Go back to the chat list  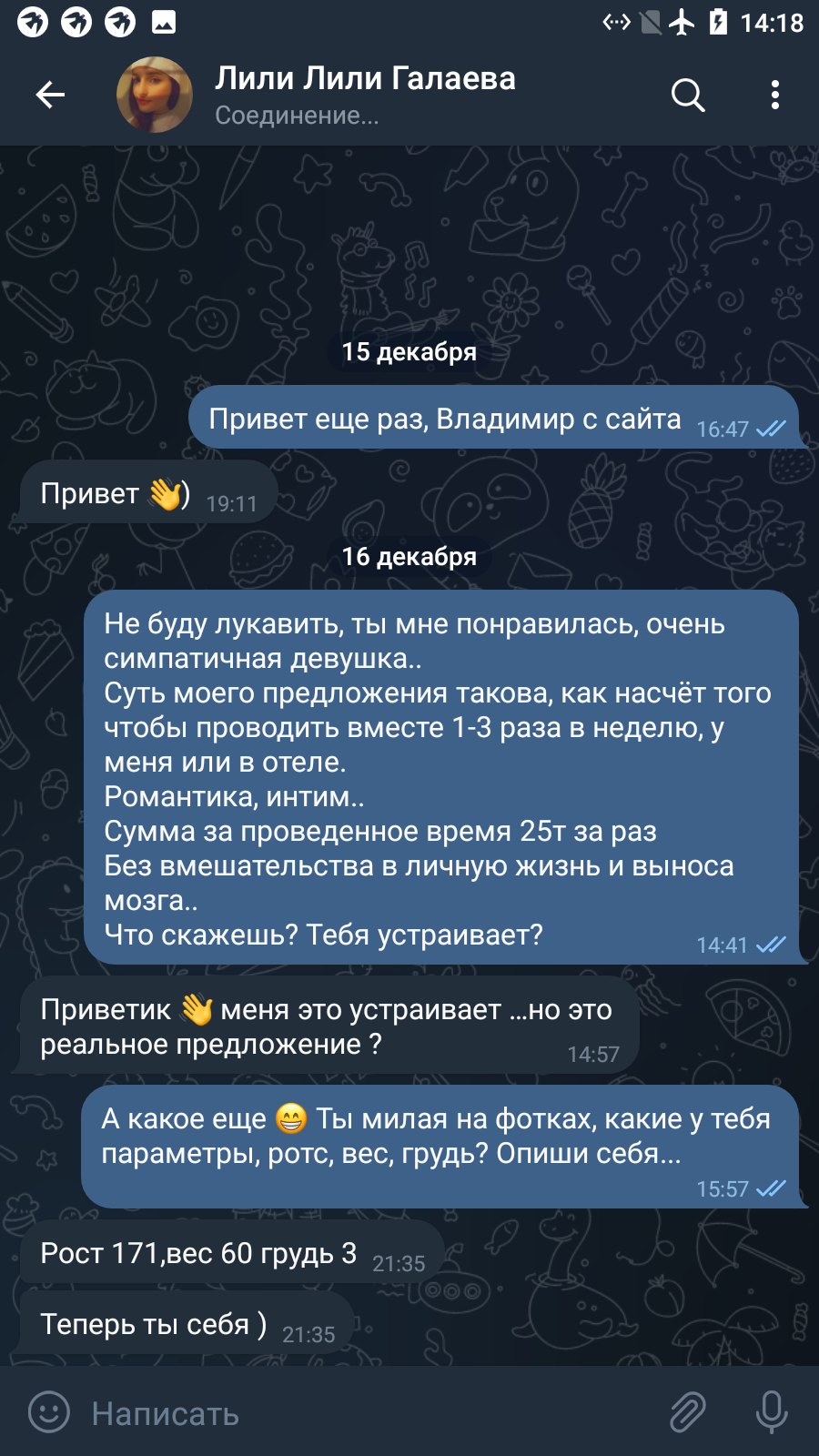[x=50, y=95]
